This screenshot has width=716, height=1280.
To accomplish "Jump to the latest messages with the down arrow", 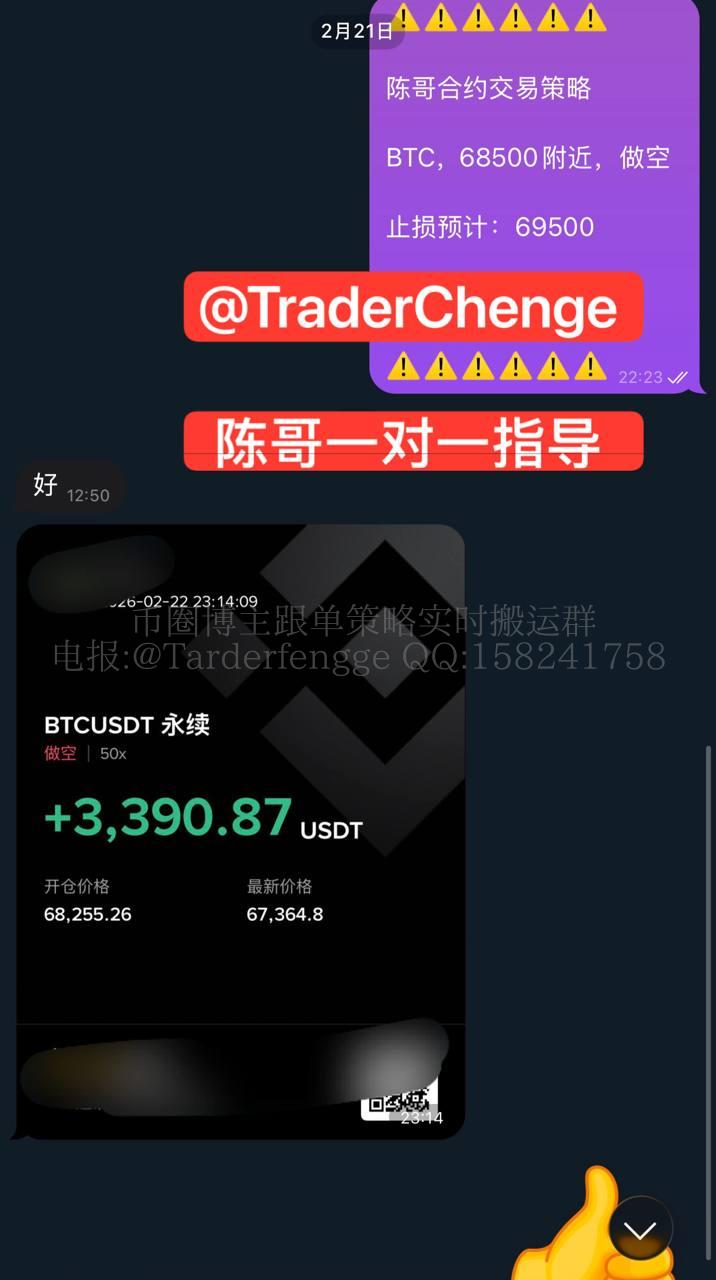I will tap(640, 1229).
